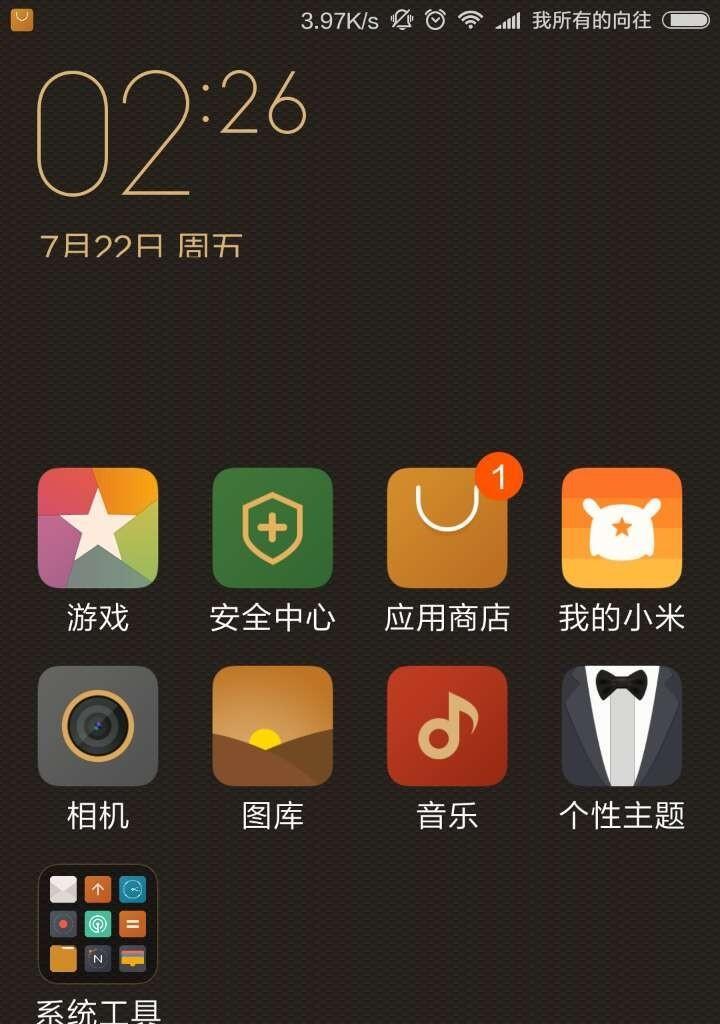Image resolution: width=720 pixels, height=1024 pixels.
Task: Open the 我的小米 app
Action: 621,527
